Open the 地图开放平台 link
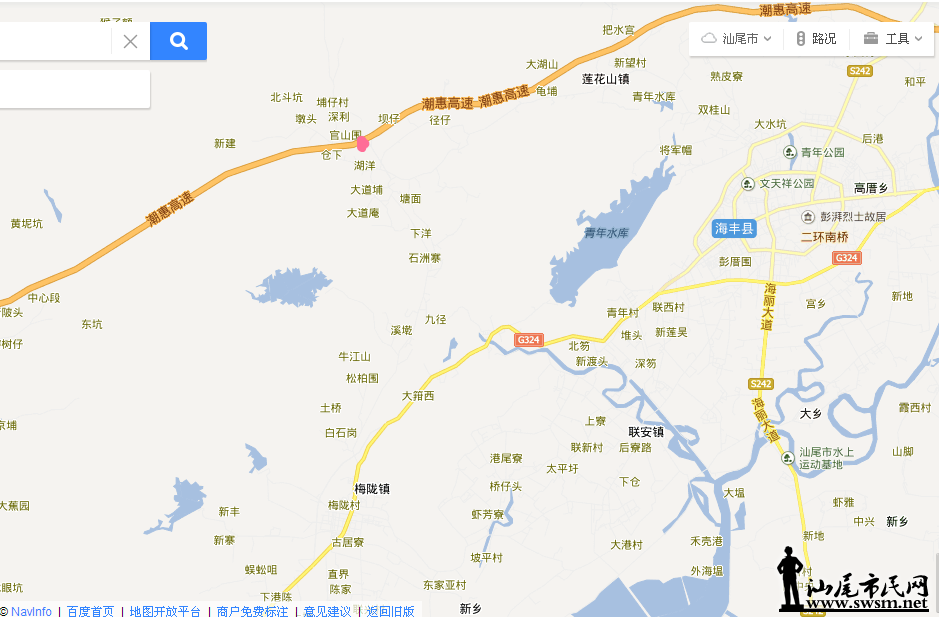 pyautogui.click(x=165, y=611)
